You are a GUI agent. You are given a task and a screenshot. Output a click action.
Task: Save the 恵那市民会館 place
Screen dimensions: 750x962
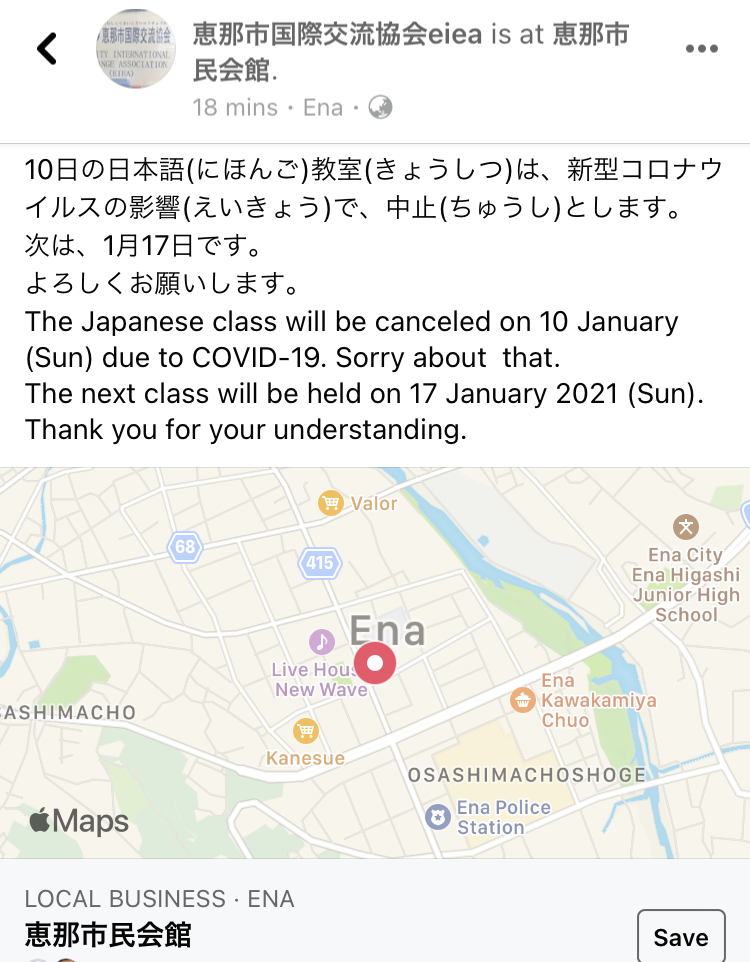[680, 937]
